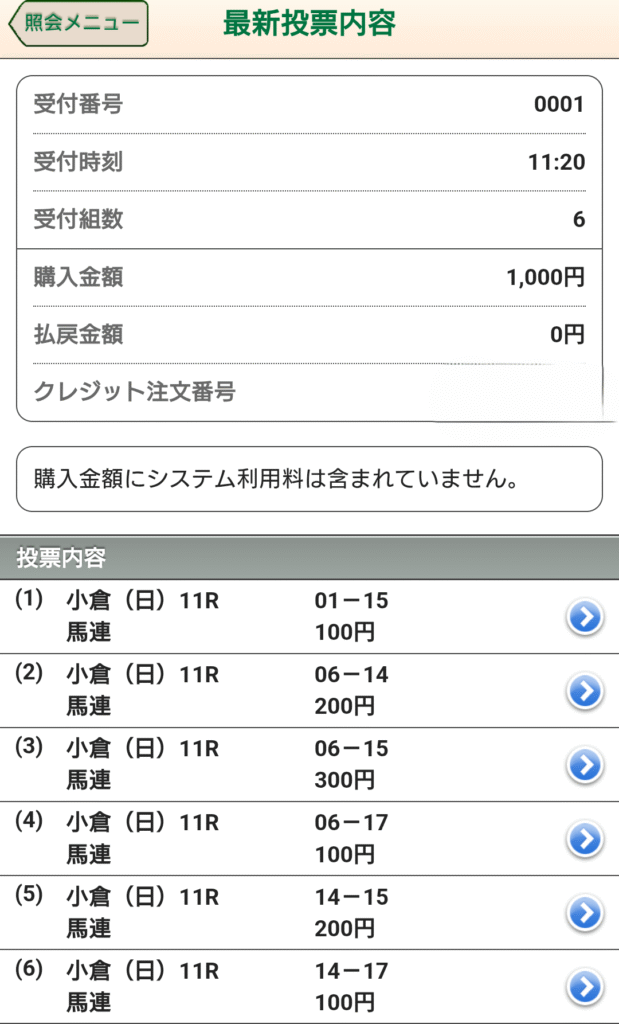Go back to 照会メニュー
The image size is (619, 1024).
tap(78, 24)
